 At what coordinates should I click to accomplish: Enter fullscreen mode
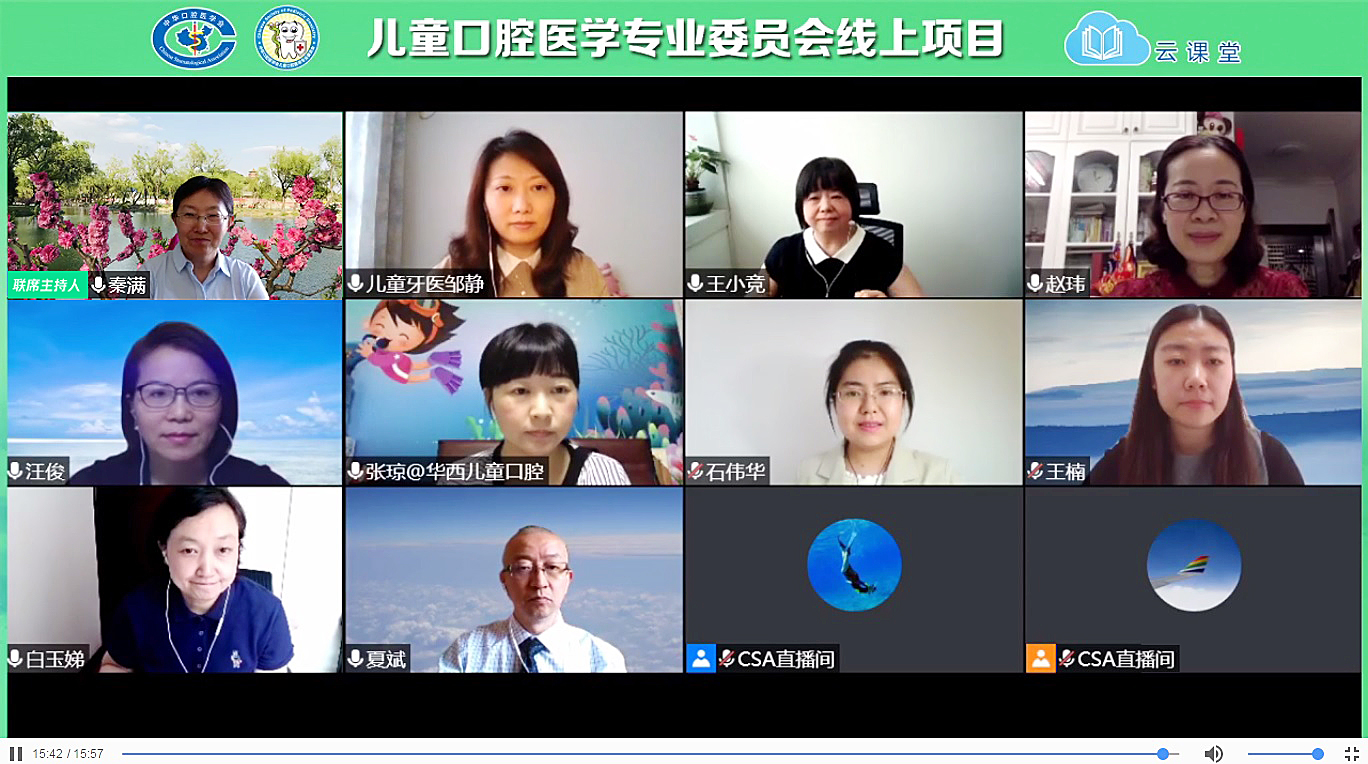1351,754
